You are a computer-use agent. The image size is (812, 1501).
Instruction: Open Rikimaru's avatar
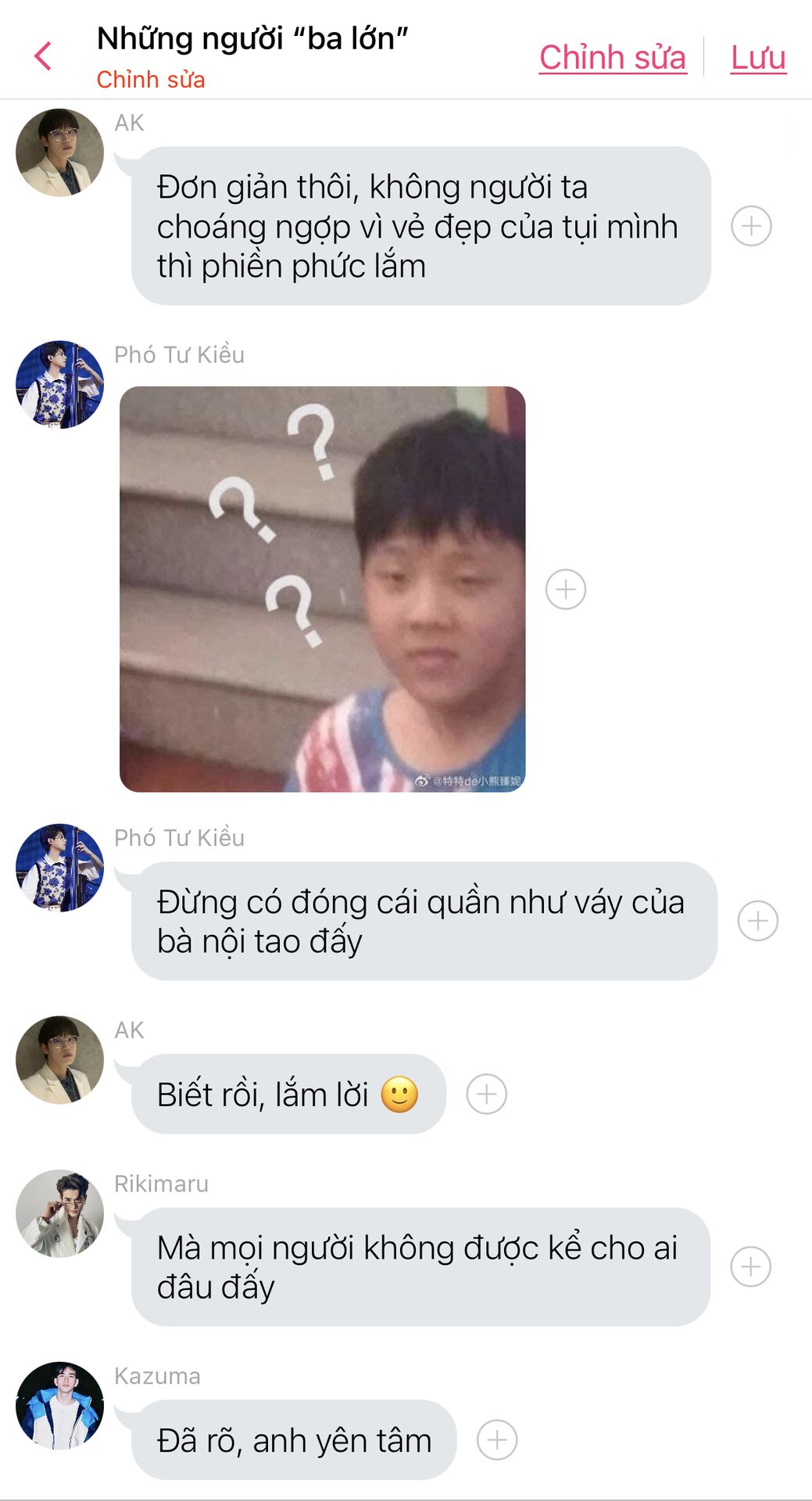click(x=60, y=1213)
